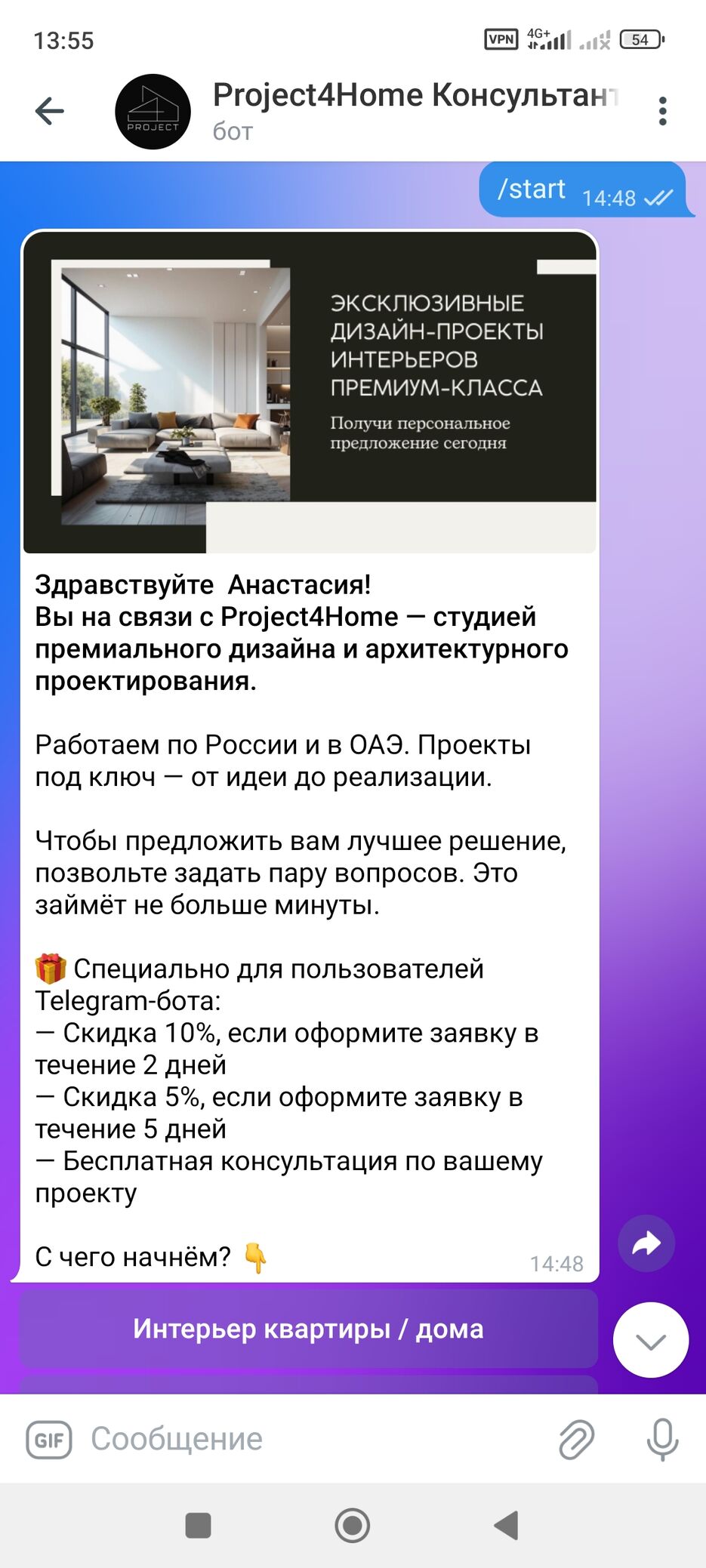
Task: Open the interior design banner image
Action: [310, 393]
